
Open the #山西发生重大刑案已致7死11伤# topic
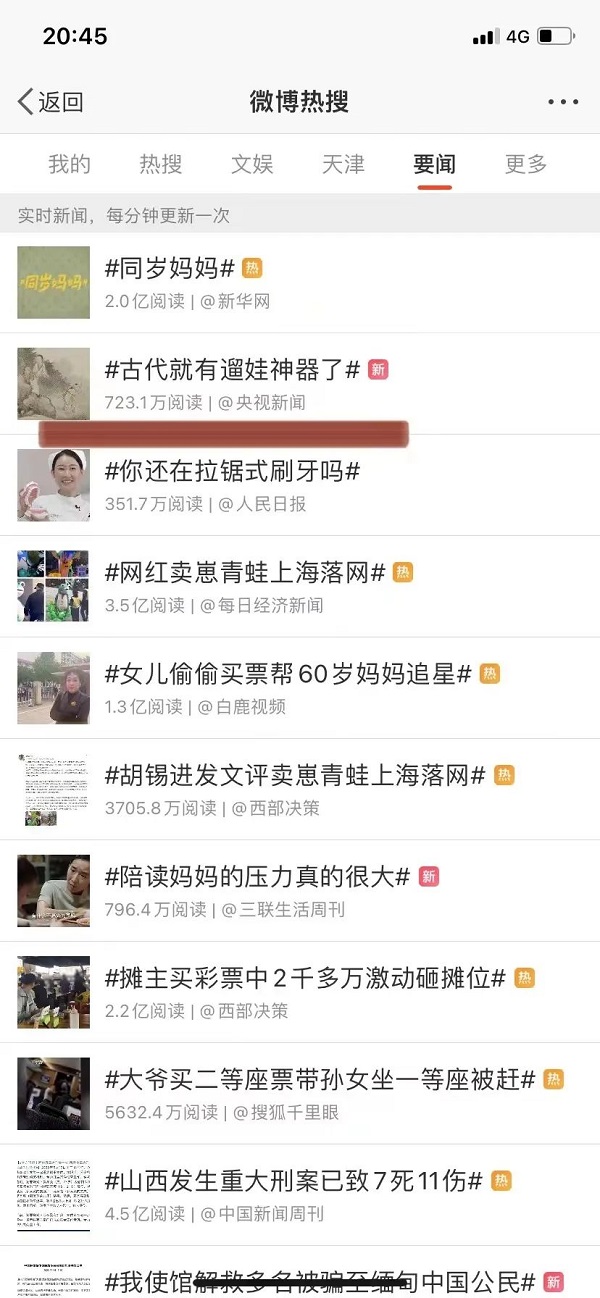tap(294, 1180)
